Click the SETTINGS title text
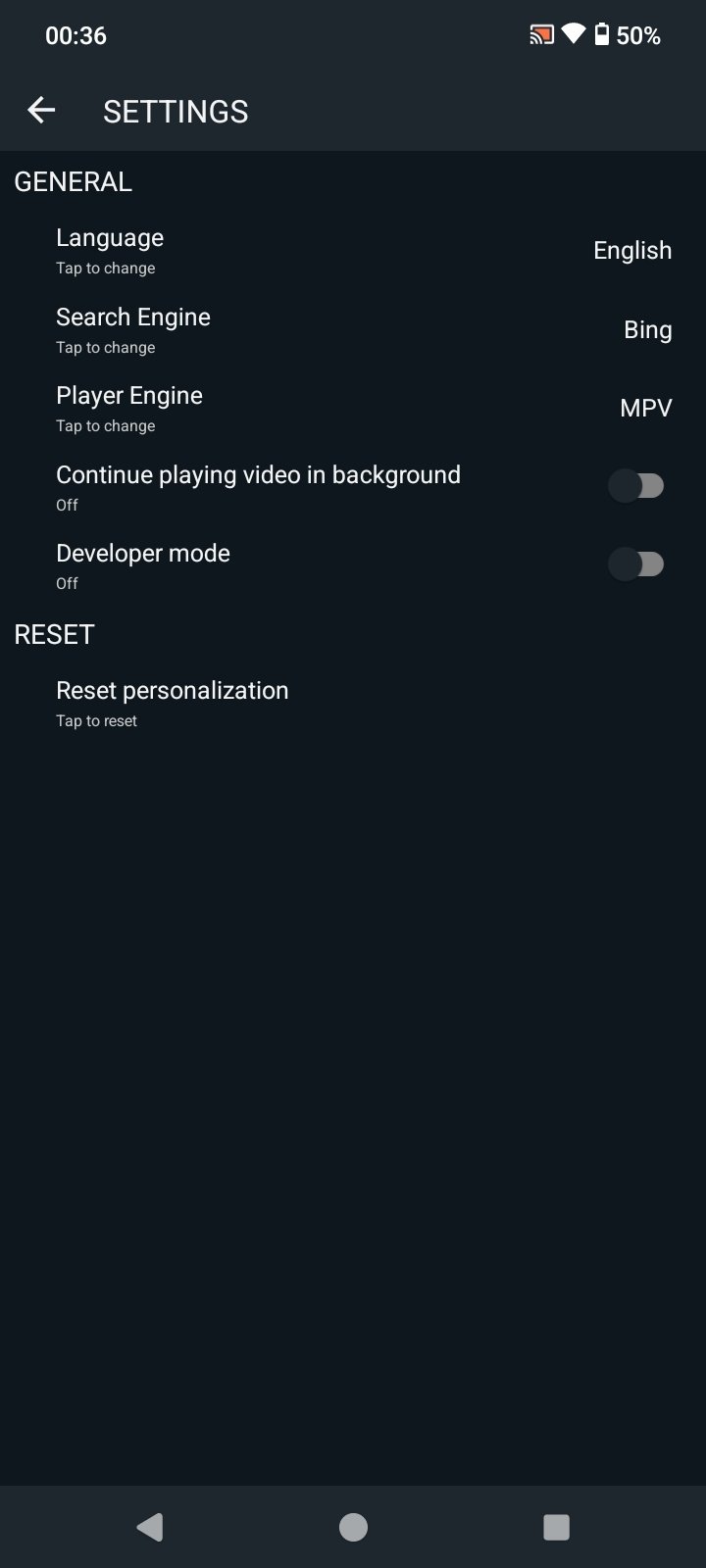This screenshot has width=706, height=1568. 176,111
